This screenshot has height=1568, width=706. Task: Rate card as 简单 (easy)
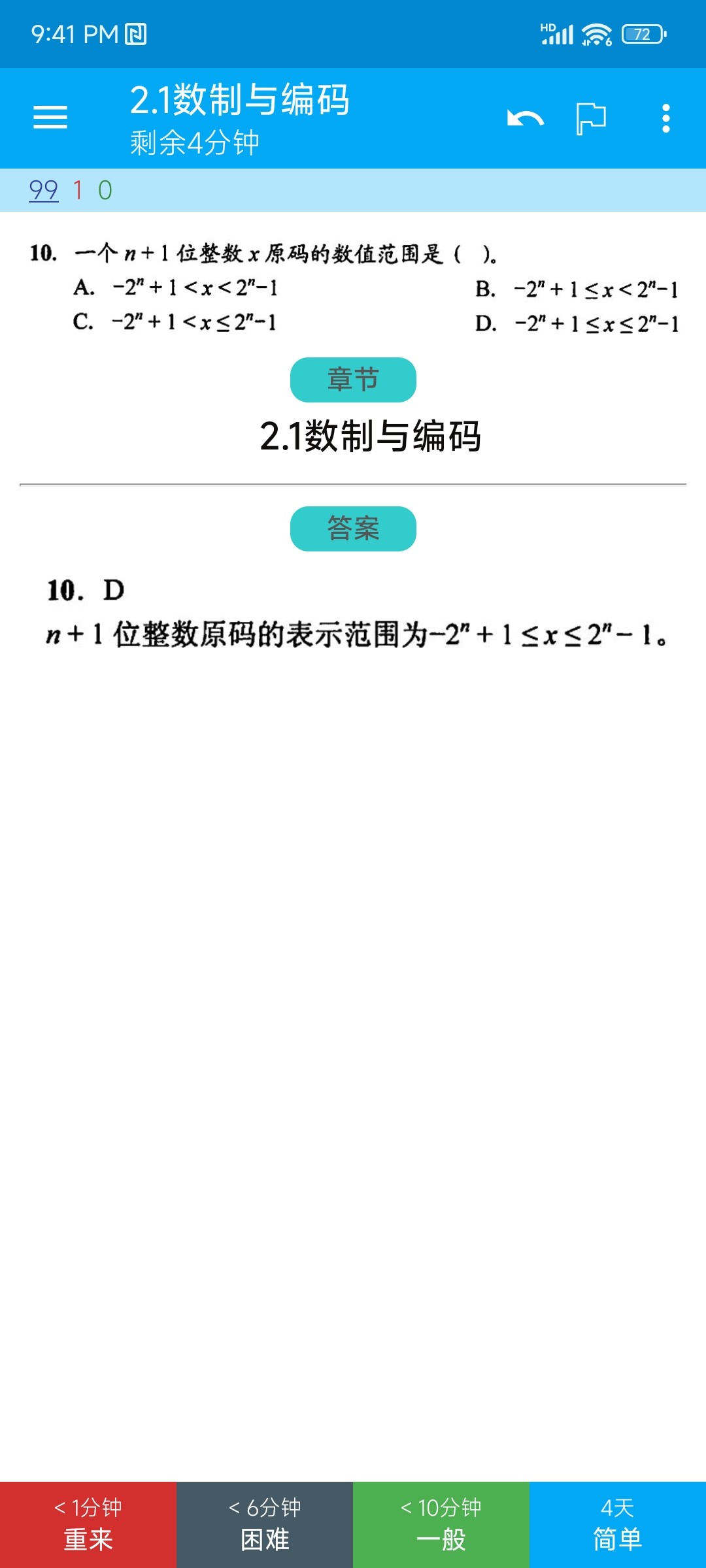point(618,1524)
